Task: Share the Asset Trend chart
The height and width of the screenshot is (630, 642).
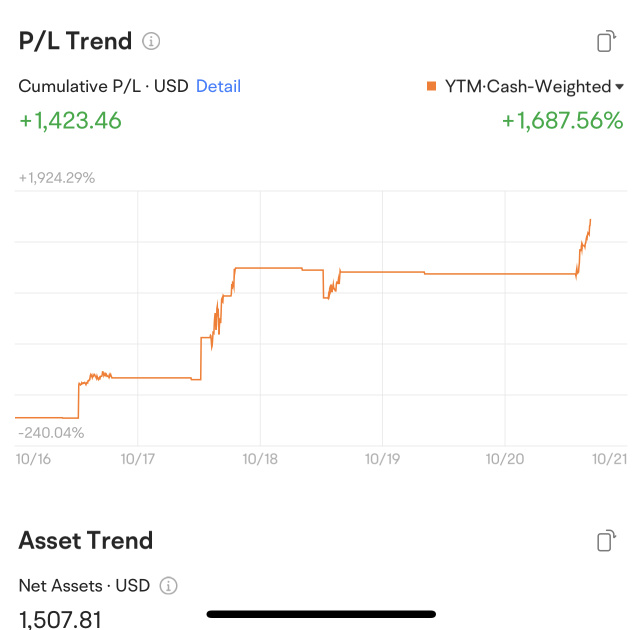Action: pos(605,541)
